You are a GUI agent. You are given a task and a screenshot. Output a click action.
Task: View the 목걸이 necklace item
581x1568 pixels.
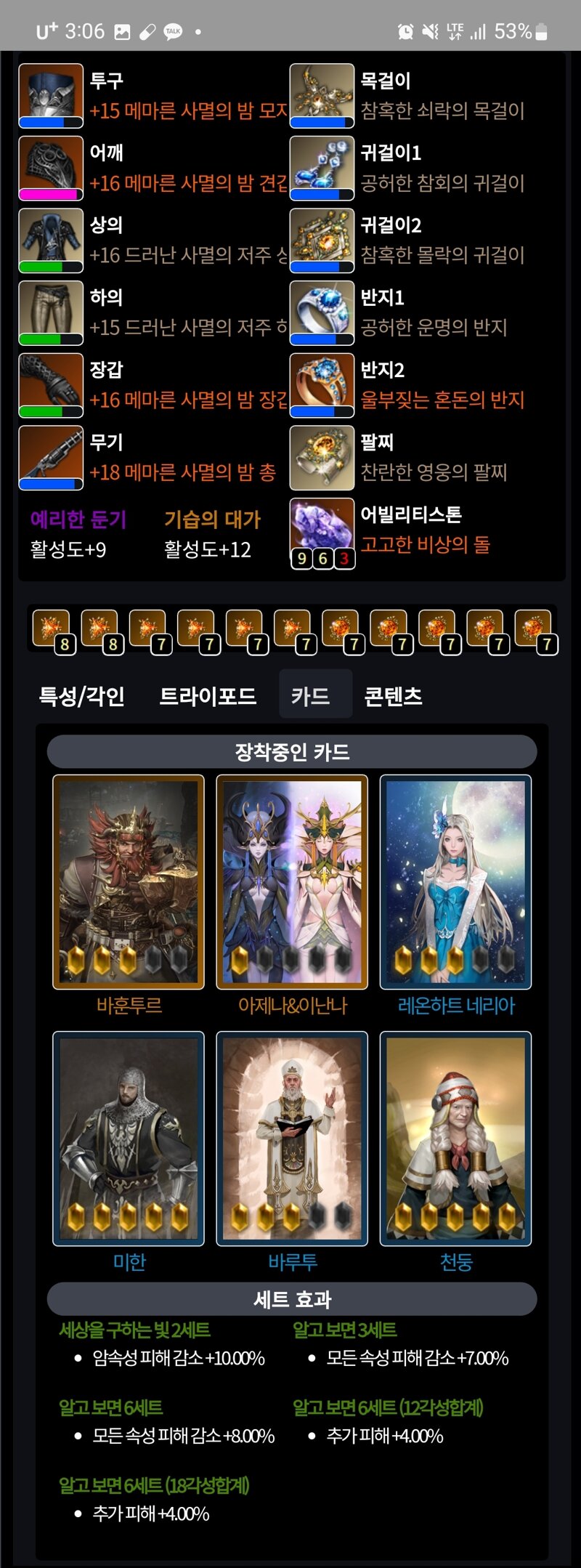coord(322,95)
